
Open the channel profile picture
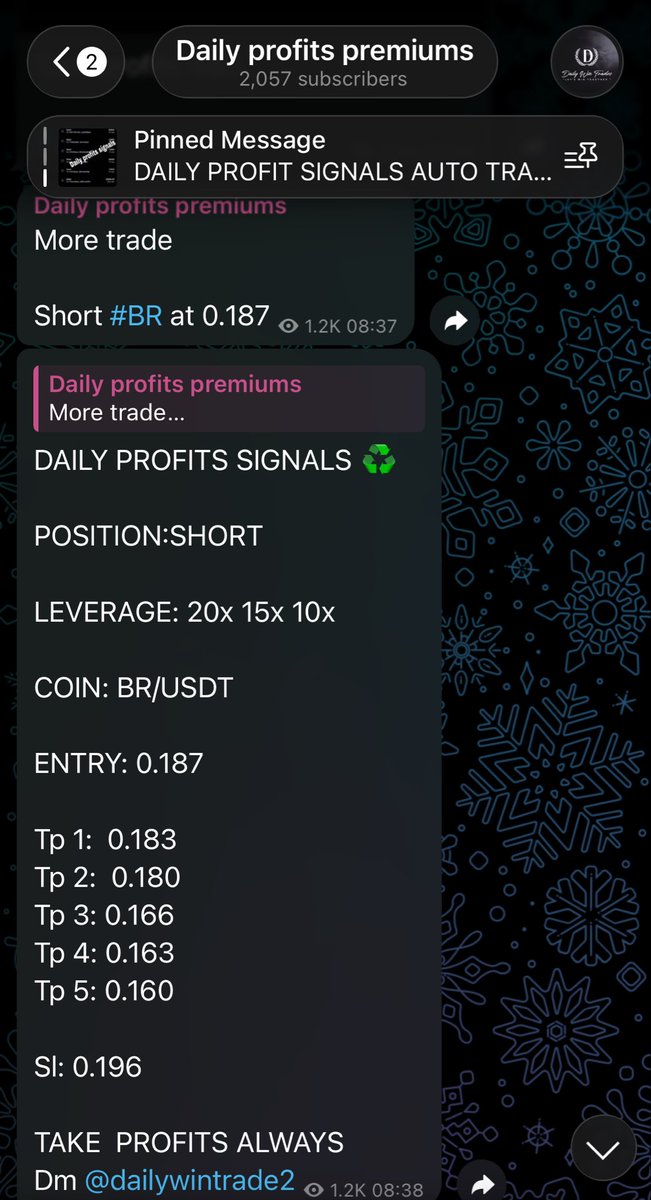[586, 62]
